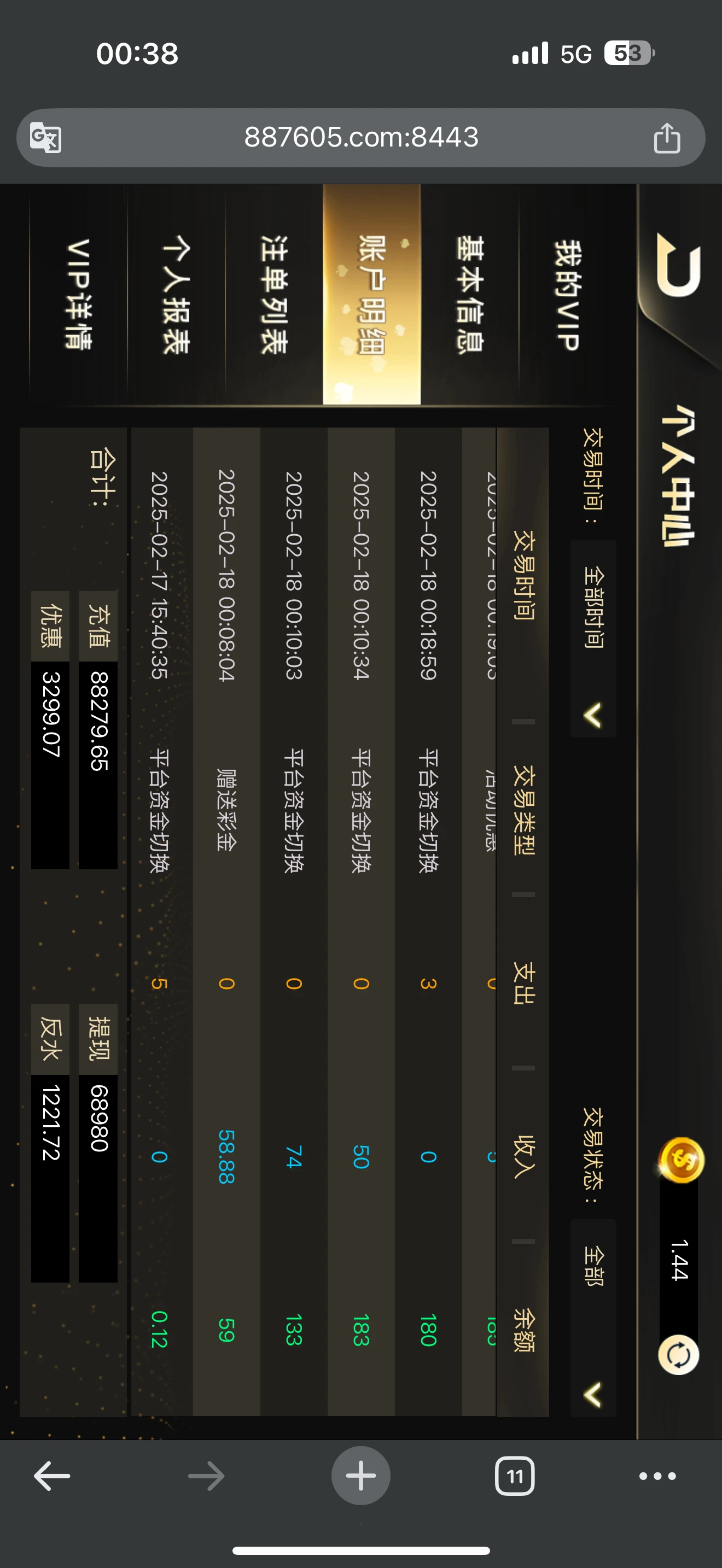The image size is (722, 1568).
Task: Open a new tab with the plus icon
Action: point(361,1476)
